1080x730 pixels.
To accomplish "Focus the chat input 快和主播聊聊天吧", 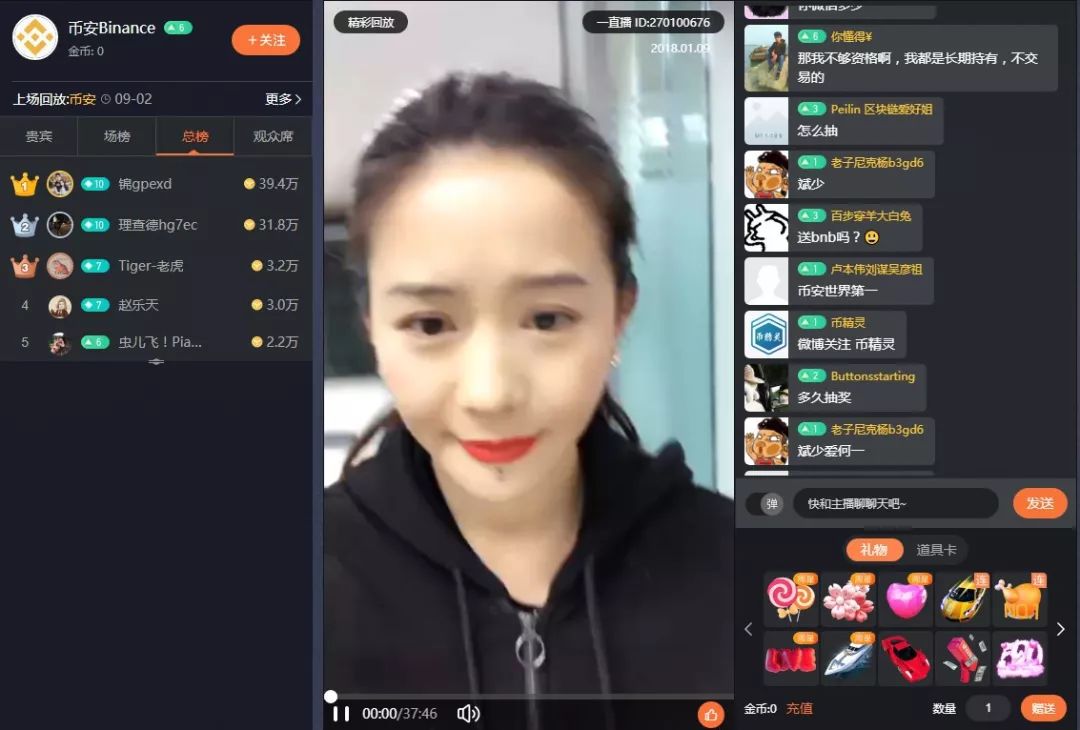I will [895, 504].
